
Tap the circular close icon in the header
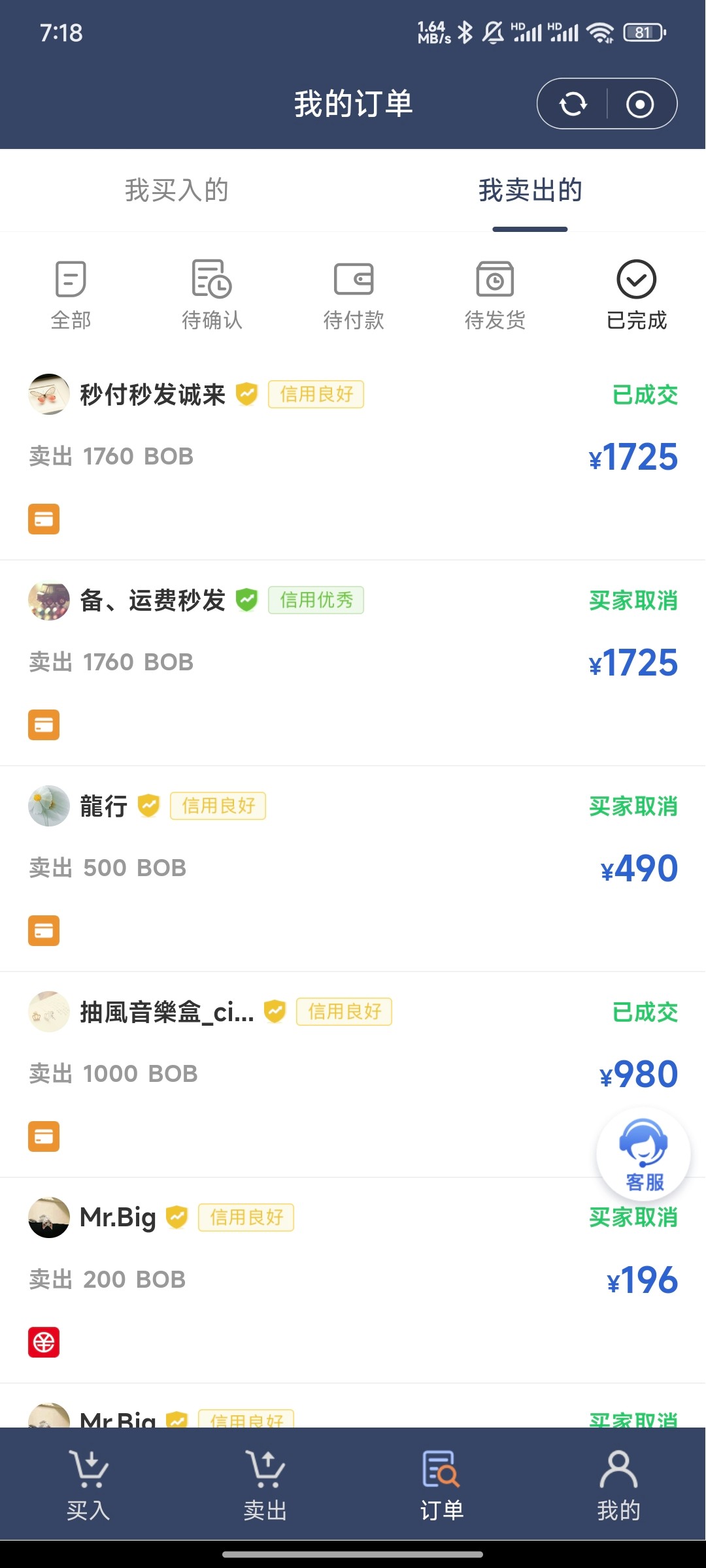click(x=639, y=104)
